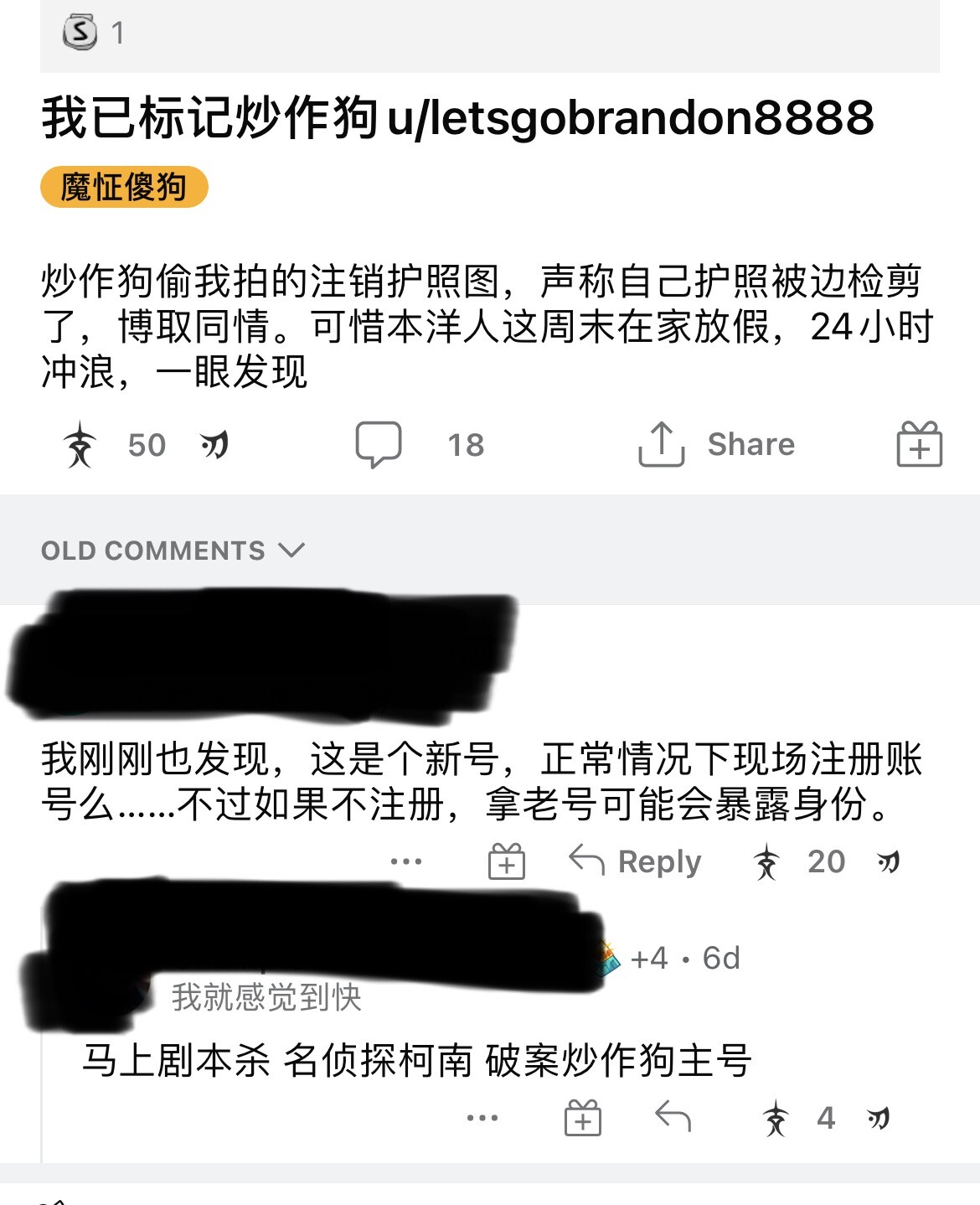The height and width of the screenshot is (1205, 980).
Task: Give an award to the post
Action: click(919, 445)
